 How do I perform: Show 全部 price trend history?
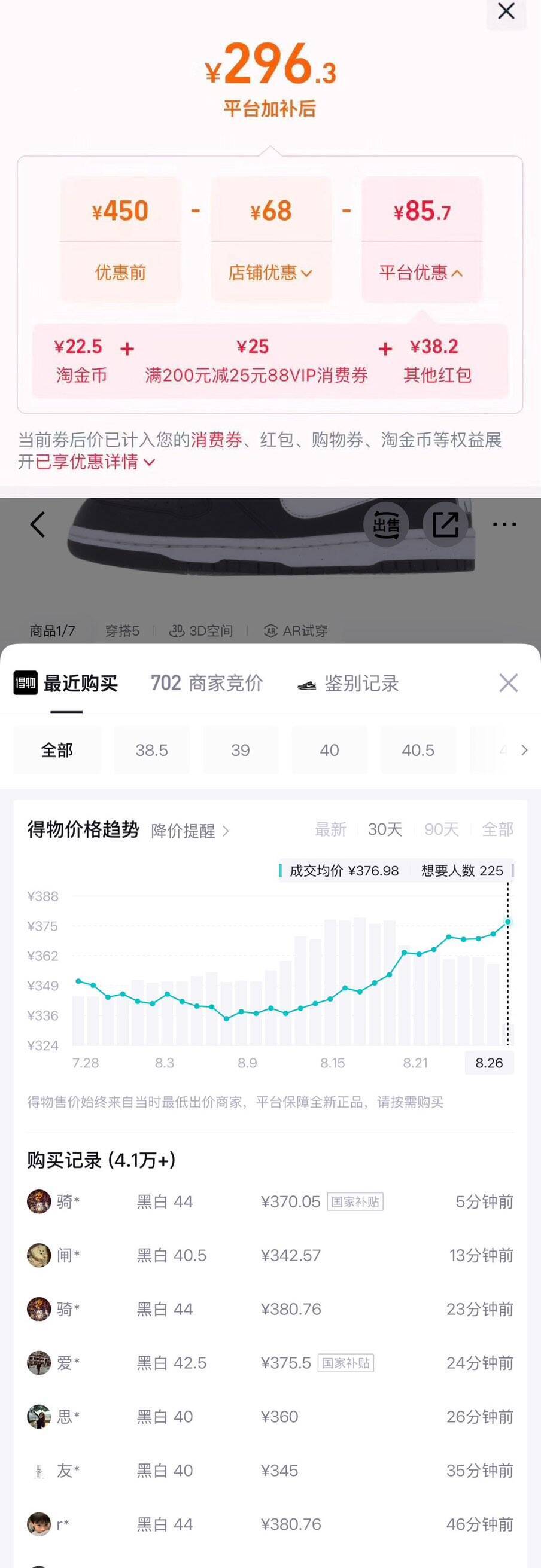pos(498,829)
